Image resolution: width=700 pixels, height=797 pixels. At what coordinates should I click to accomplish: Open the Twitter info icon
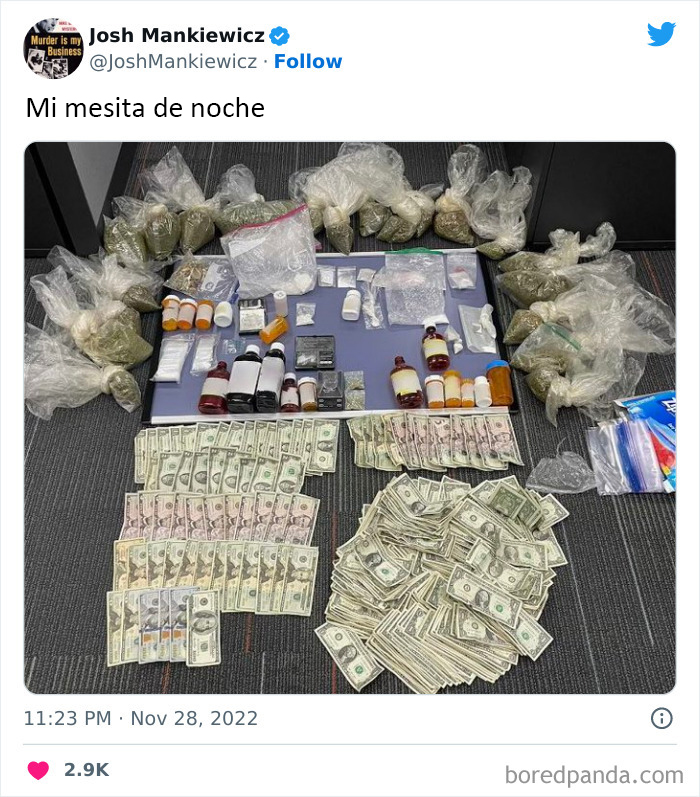(661, 718)
